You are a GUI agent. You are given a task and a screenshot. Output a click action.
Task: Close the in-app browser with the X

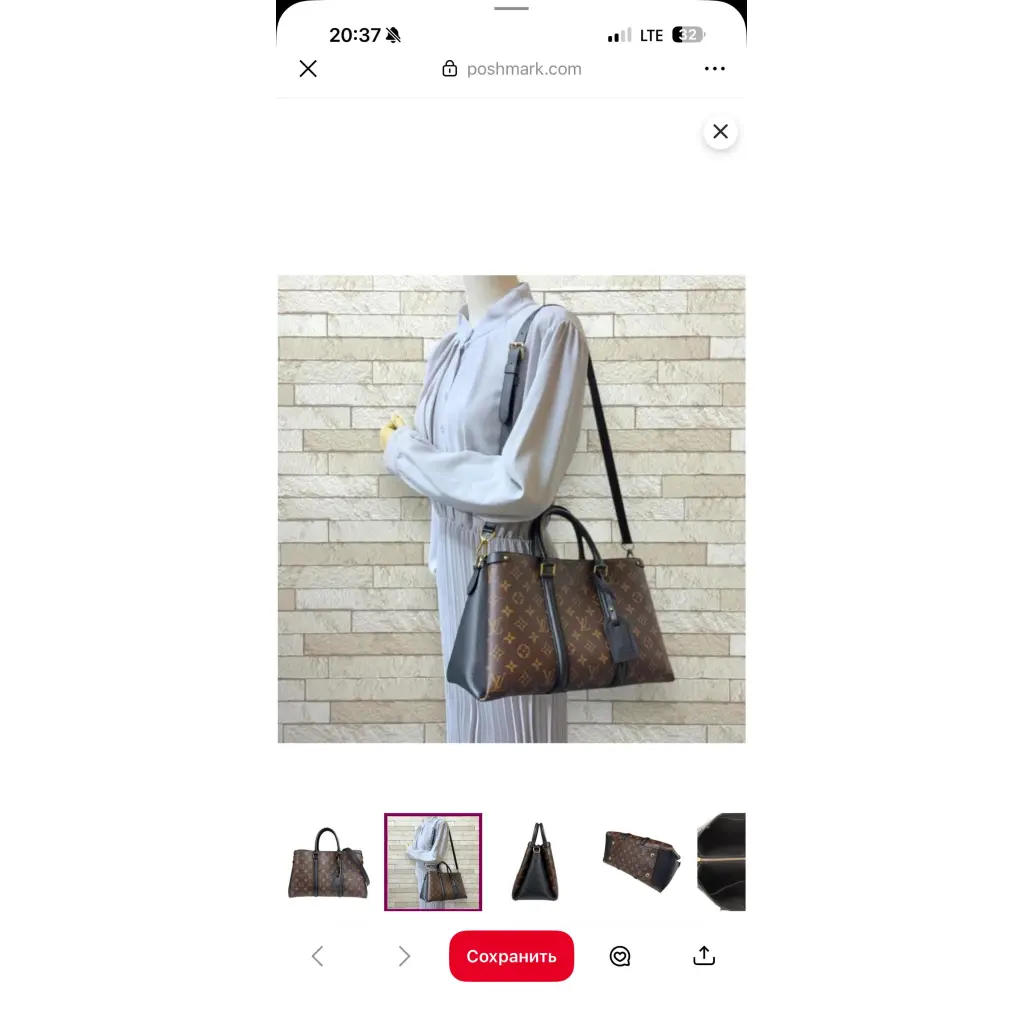tap(308, 69)
